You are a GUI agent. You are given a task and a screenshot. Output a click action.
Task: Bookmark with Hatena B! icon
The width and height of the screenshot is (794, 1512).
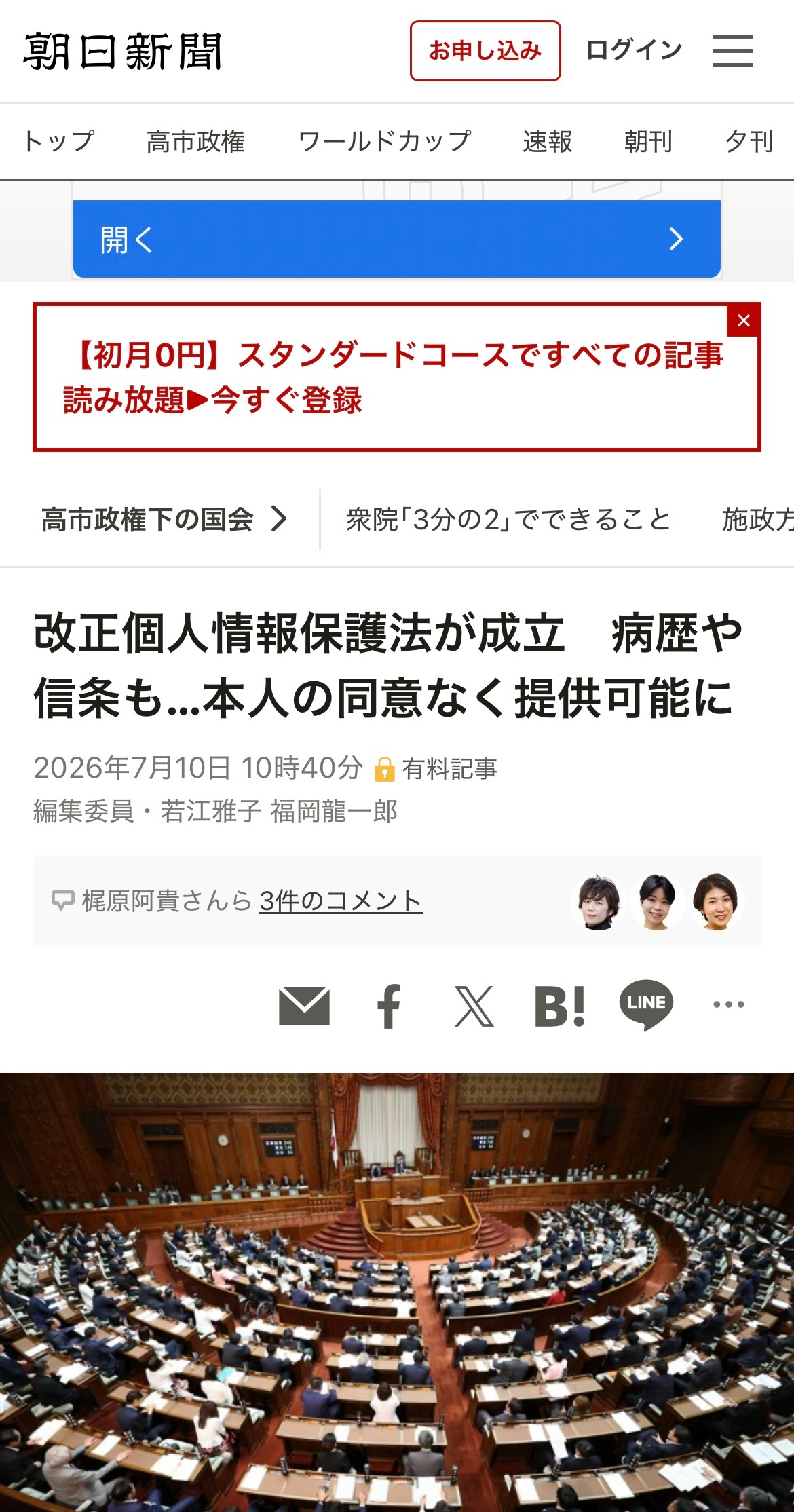[560, 1006]
